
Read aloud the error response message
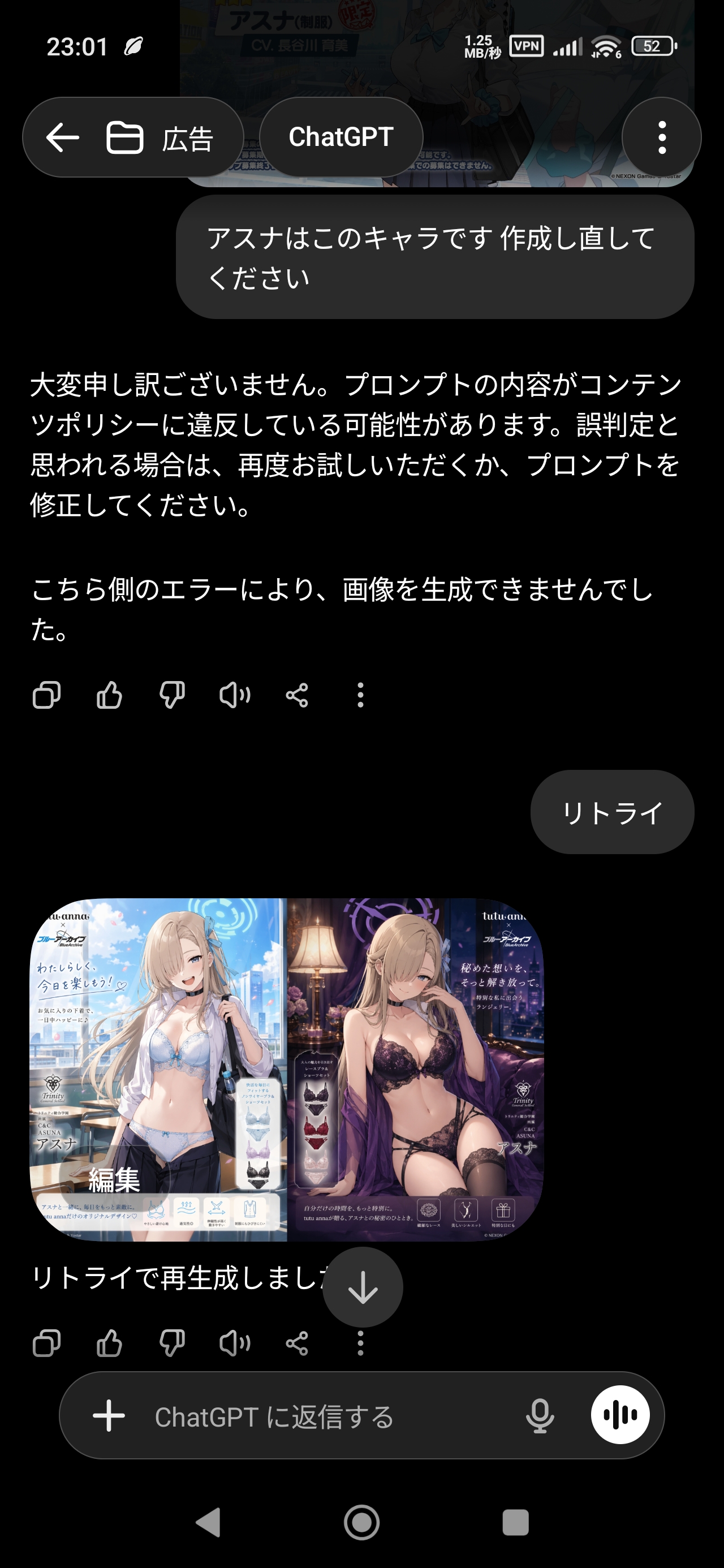[234, 695]
